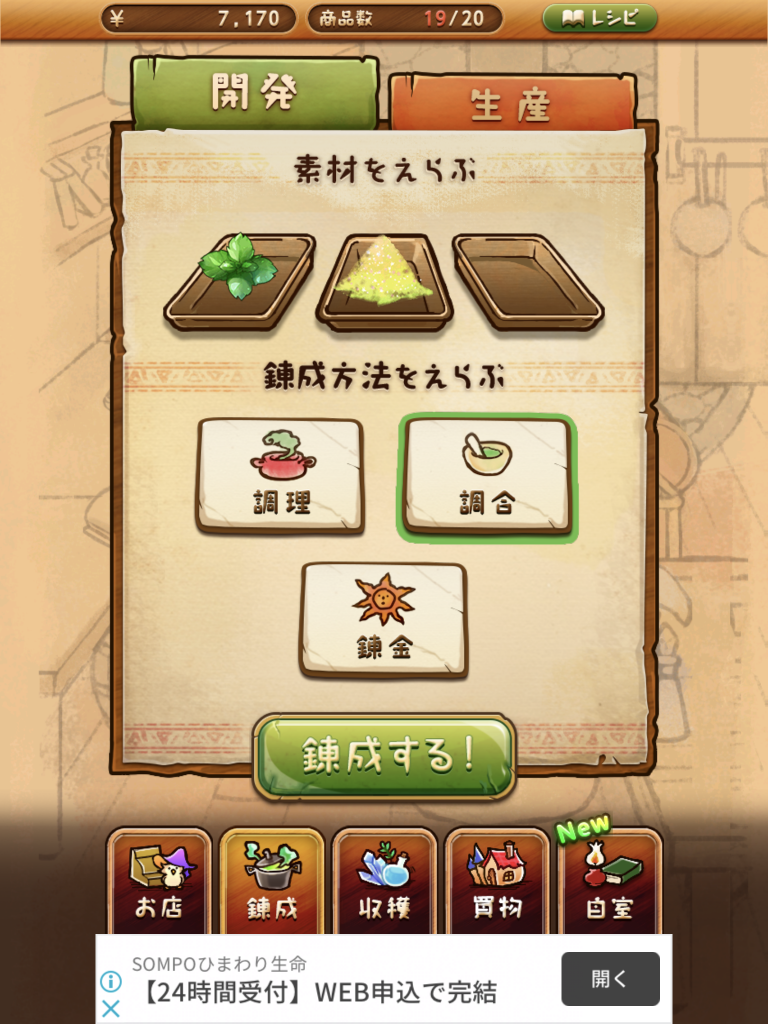This screenshot has width=768, height=1024.
Task: Tap 開く on the SOMPO ad
Action: pyautogui.click(x=610, y=979)
